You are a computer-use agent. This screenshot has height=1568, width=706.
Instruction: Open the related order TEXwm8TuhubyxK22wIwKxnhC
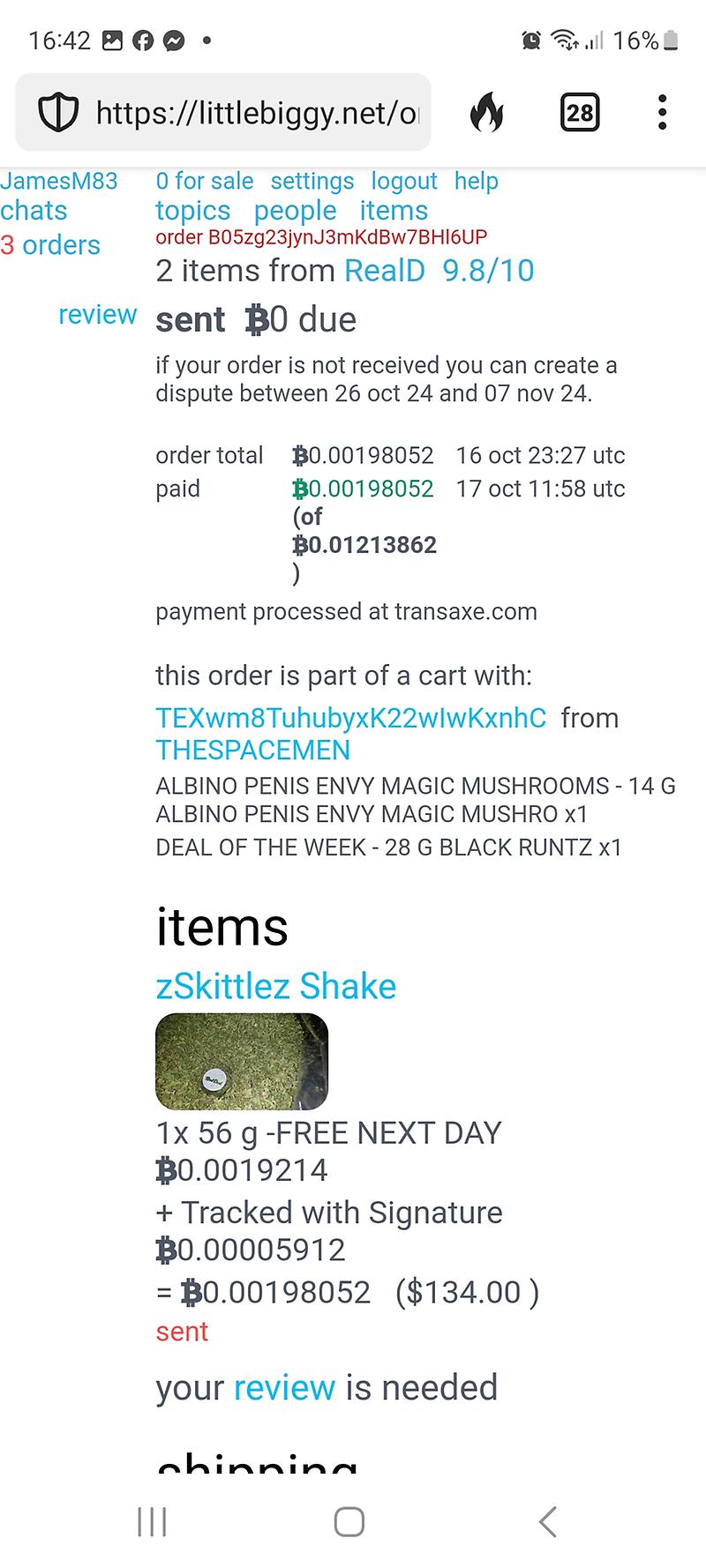pyautogui.click(x=350, y=718)
